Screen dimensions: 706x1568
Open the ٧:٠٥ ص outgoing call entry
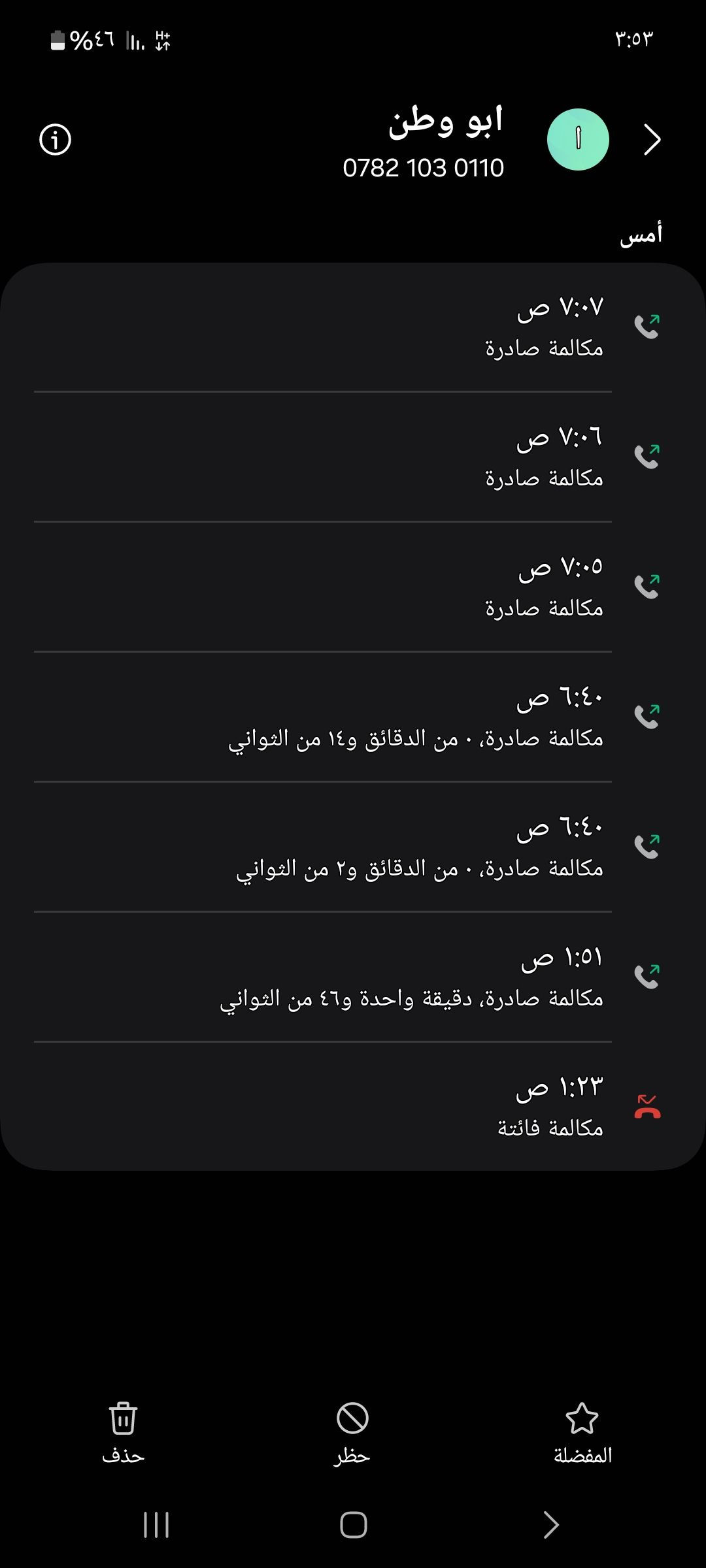[x=353, y=587]
